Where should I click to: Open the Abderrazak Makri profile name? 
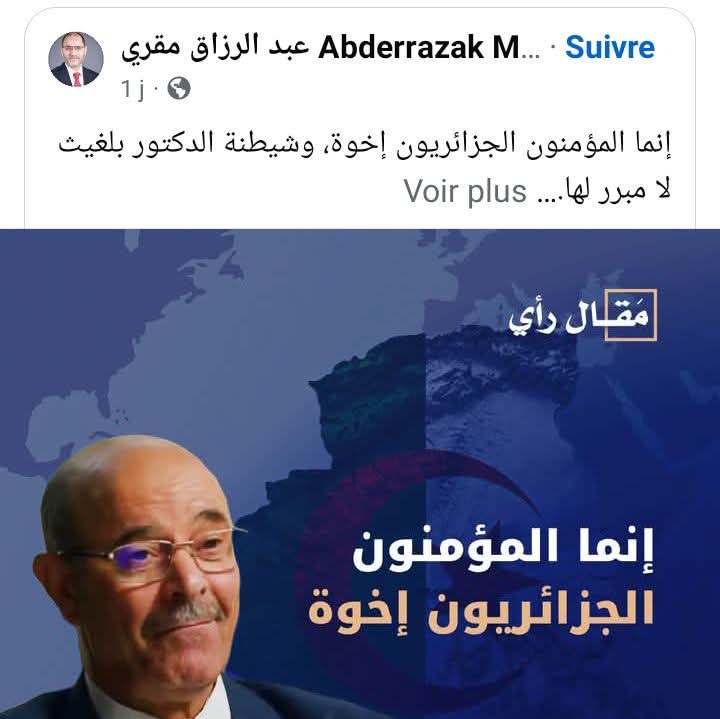tap(330, 47)
